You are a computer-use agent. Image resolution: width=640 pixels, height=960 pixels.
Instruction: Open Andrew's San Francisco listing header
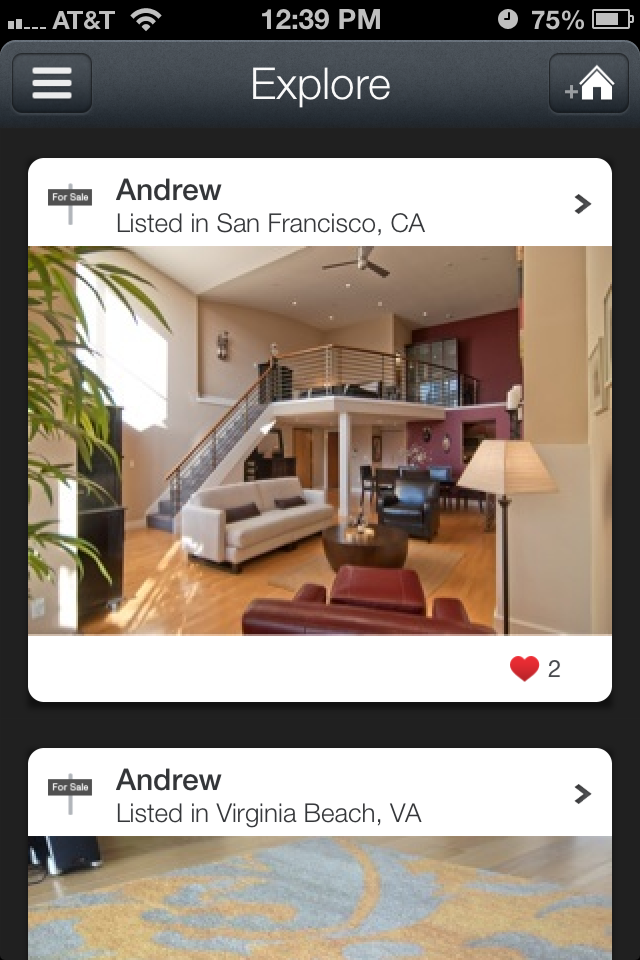(320, 204)
